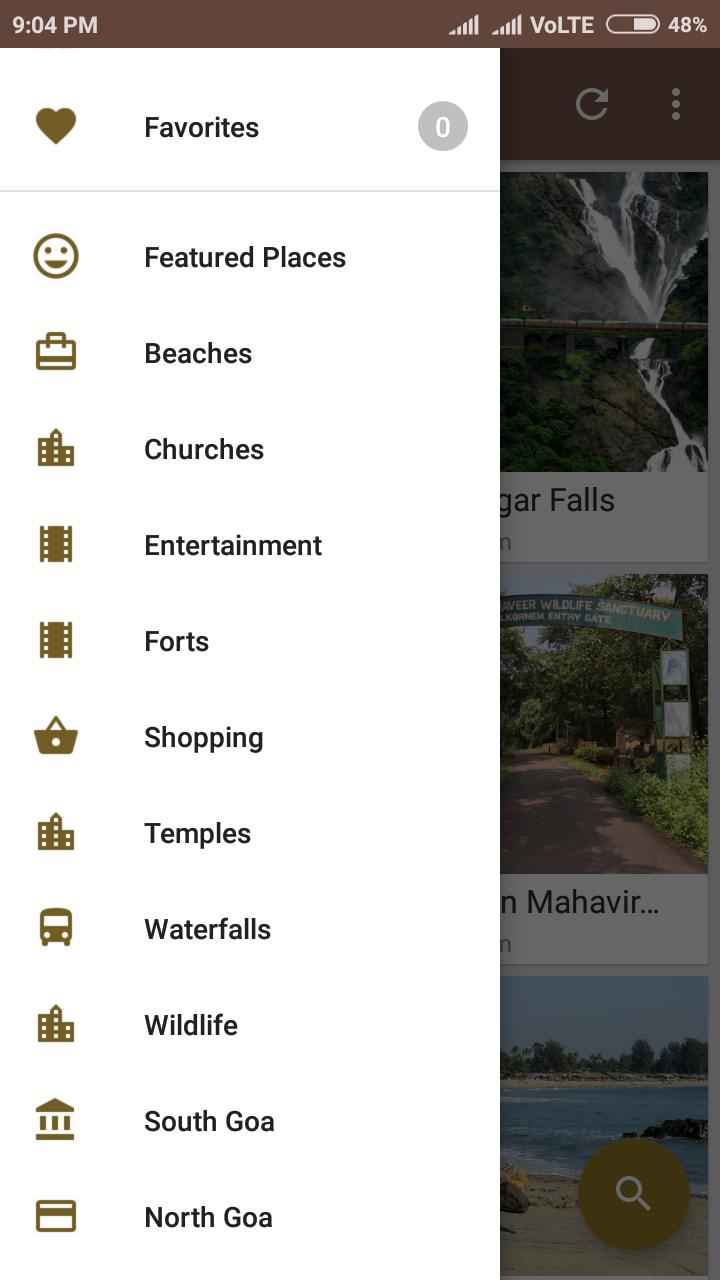
Task: Click the Entertainment film icon
Action: click(x=55, y=544)
